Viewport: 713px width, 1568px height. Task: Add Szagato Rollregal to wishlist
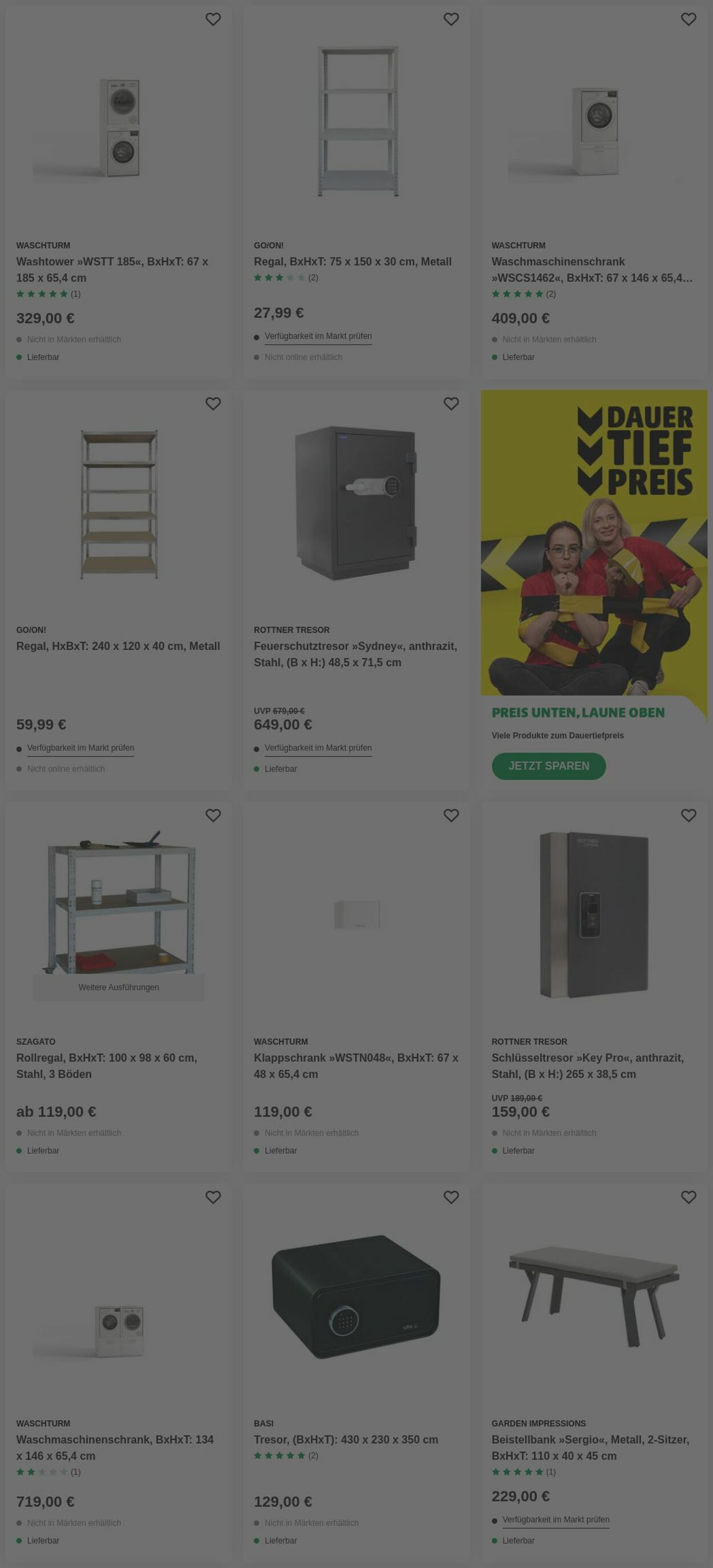[x=213, y=815]
